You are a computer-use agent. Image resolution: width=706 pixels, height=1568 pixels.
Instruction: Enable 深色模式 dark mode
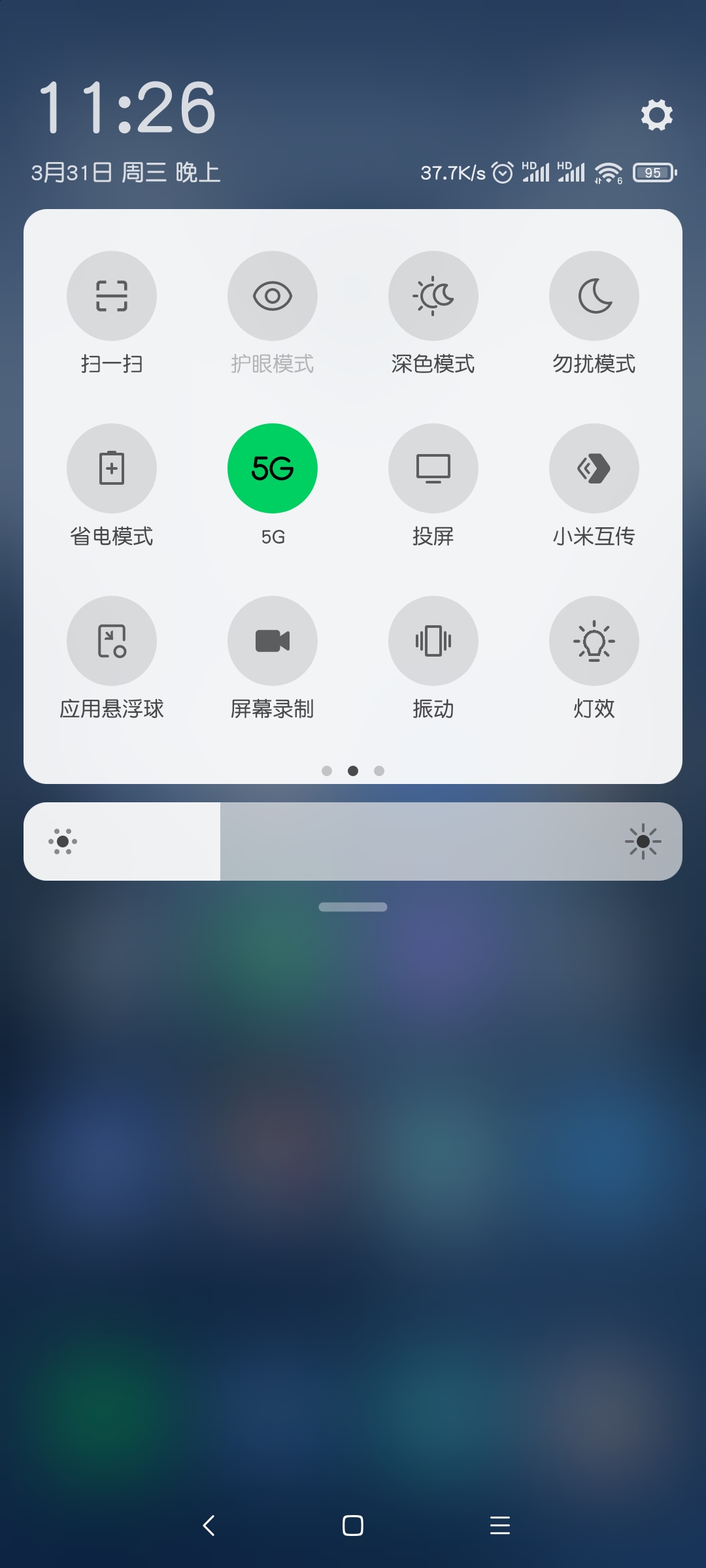click(x=433, y=296)
